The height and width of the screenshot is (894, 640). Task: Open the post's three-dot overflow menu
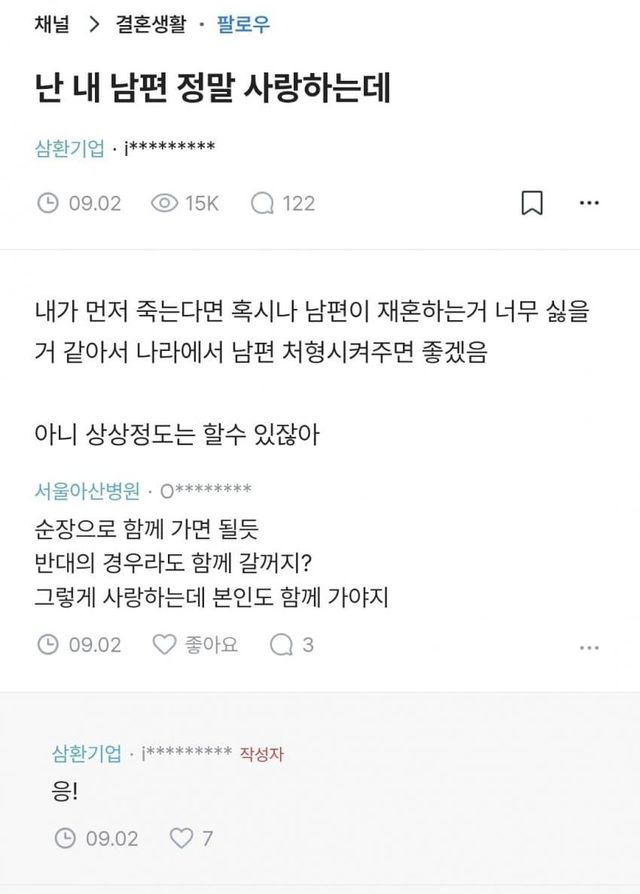tap(590, 203)
